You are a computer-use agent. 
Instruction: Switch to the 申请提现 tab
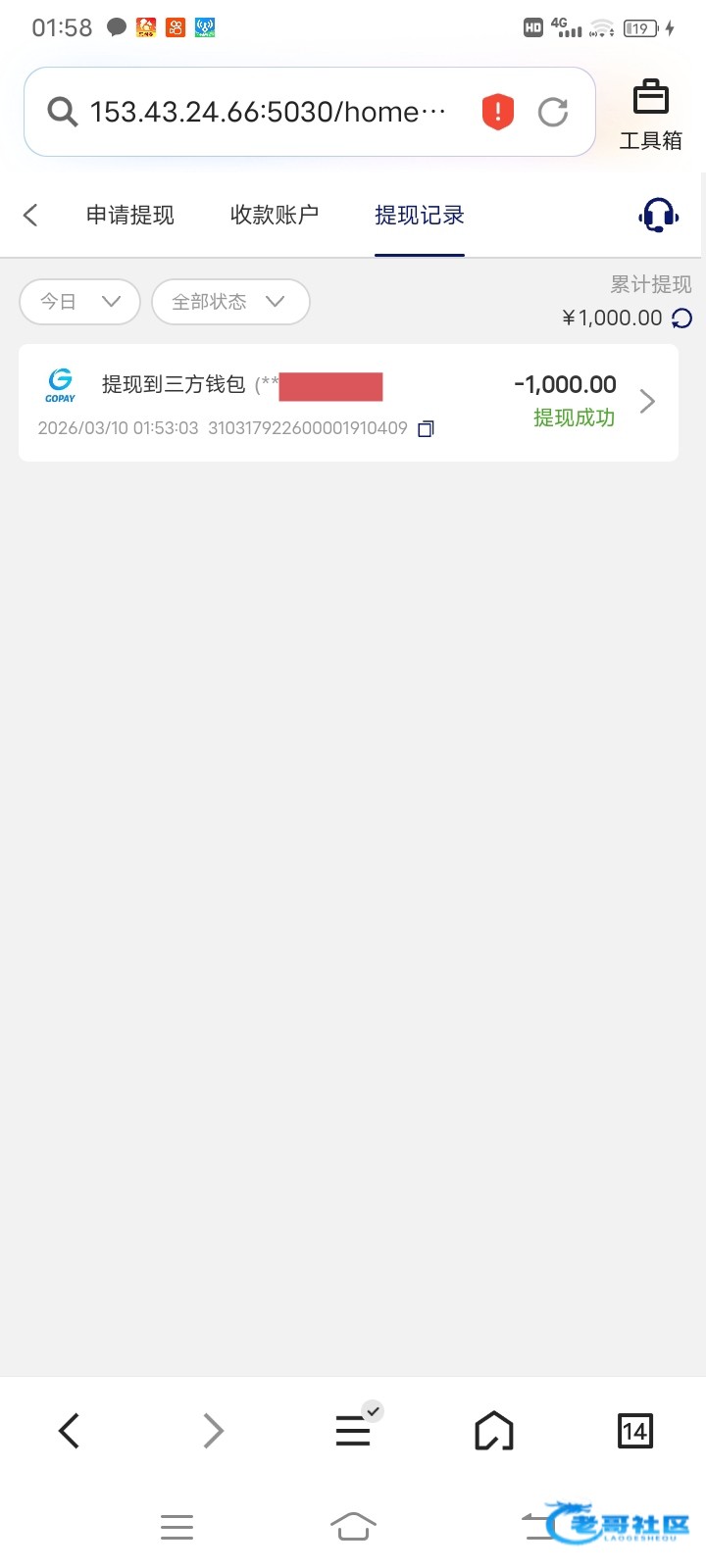click(130, 215)
